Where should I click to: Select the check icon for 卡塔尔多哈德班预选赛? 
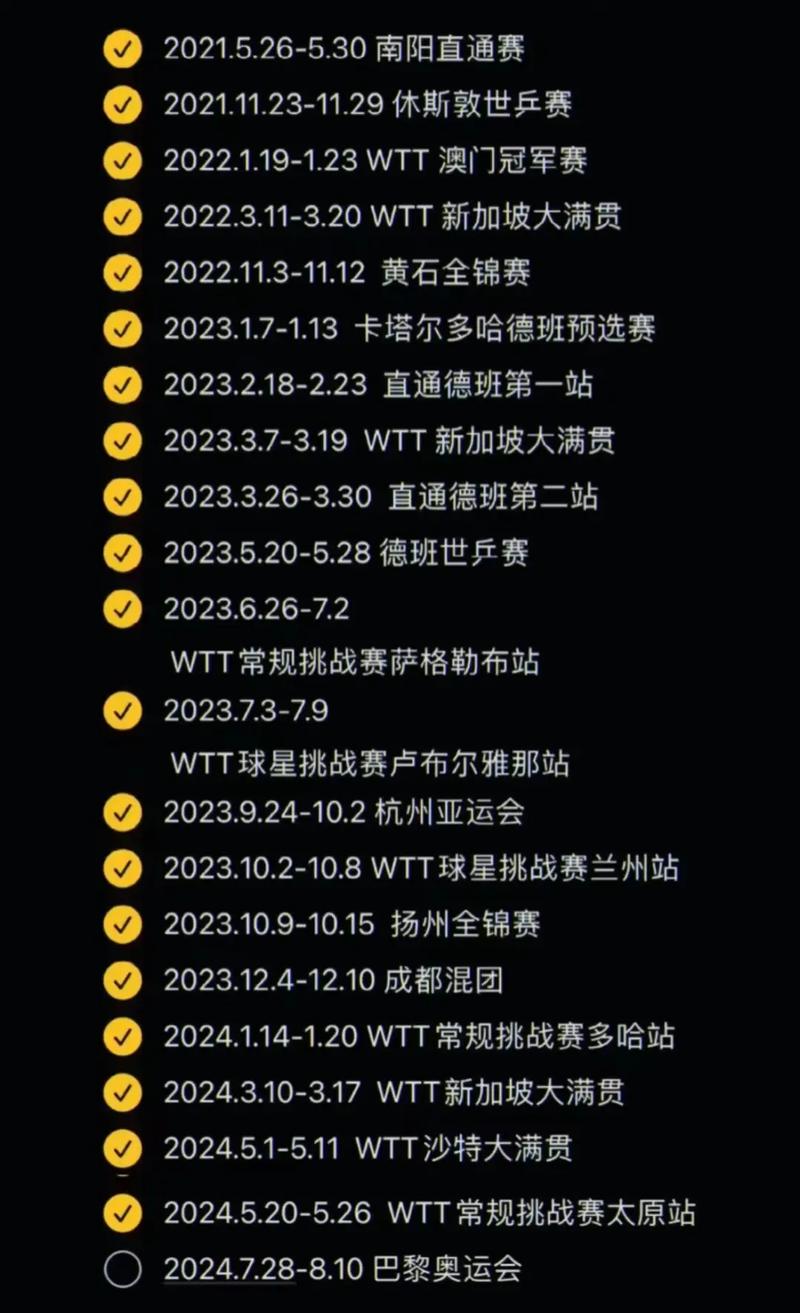pyautogui.click(x=122, y=328)
